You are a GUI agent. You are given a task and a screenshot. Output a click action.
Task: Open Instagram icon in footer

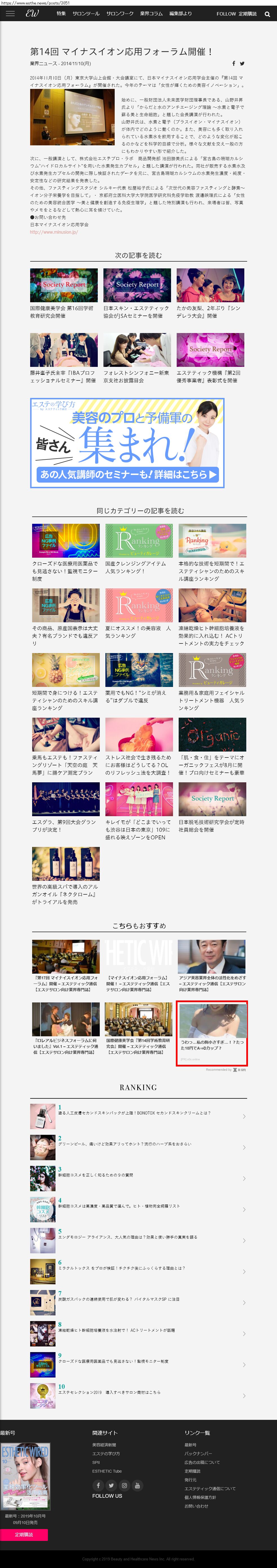click(124, 1485)
